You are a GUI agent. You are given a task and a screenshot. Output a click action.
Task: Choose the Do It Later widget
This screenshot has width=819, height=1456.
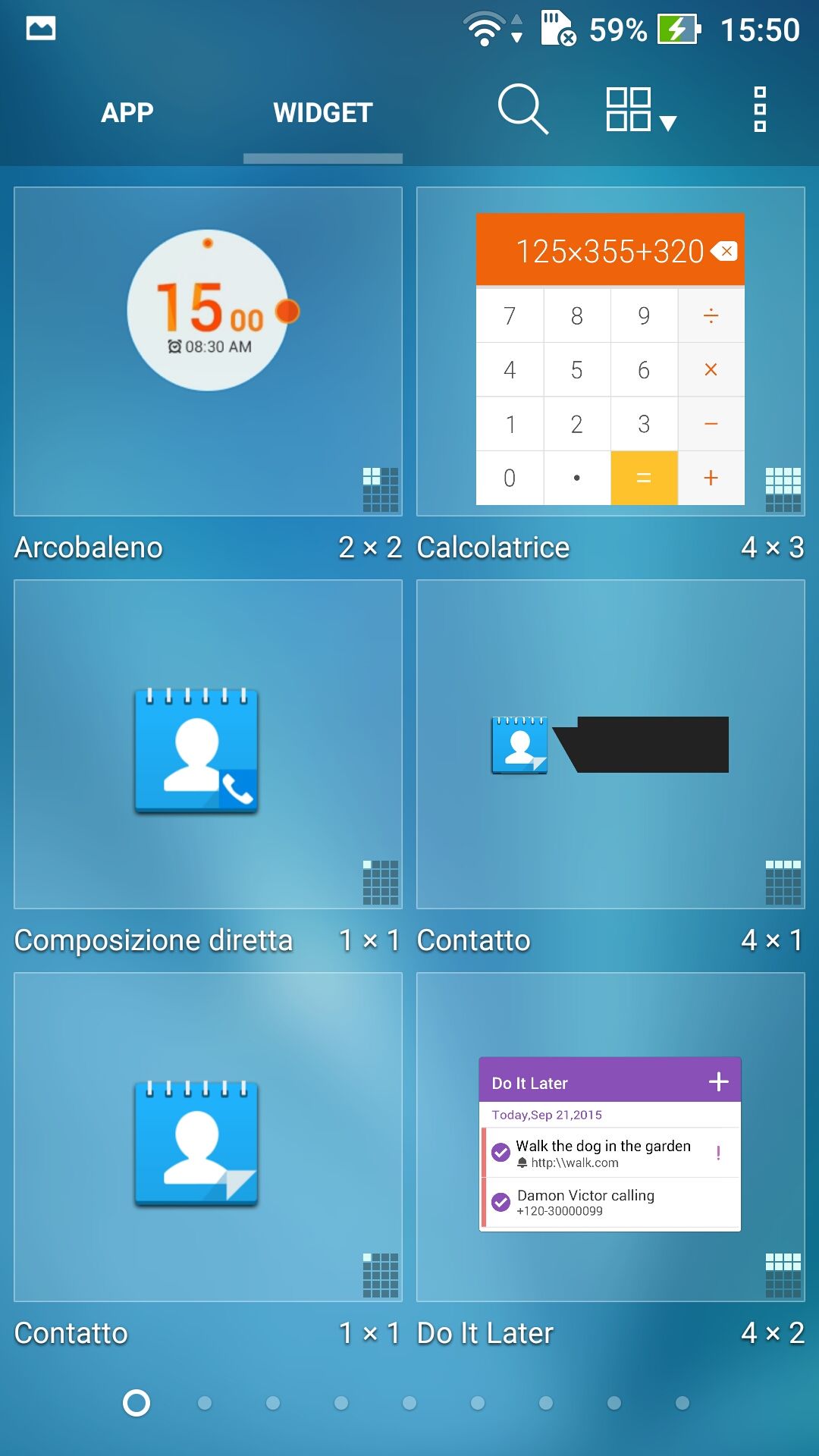(610, 1137)
